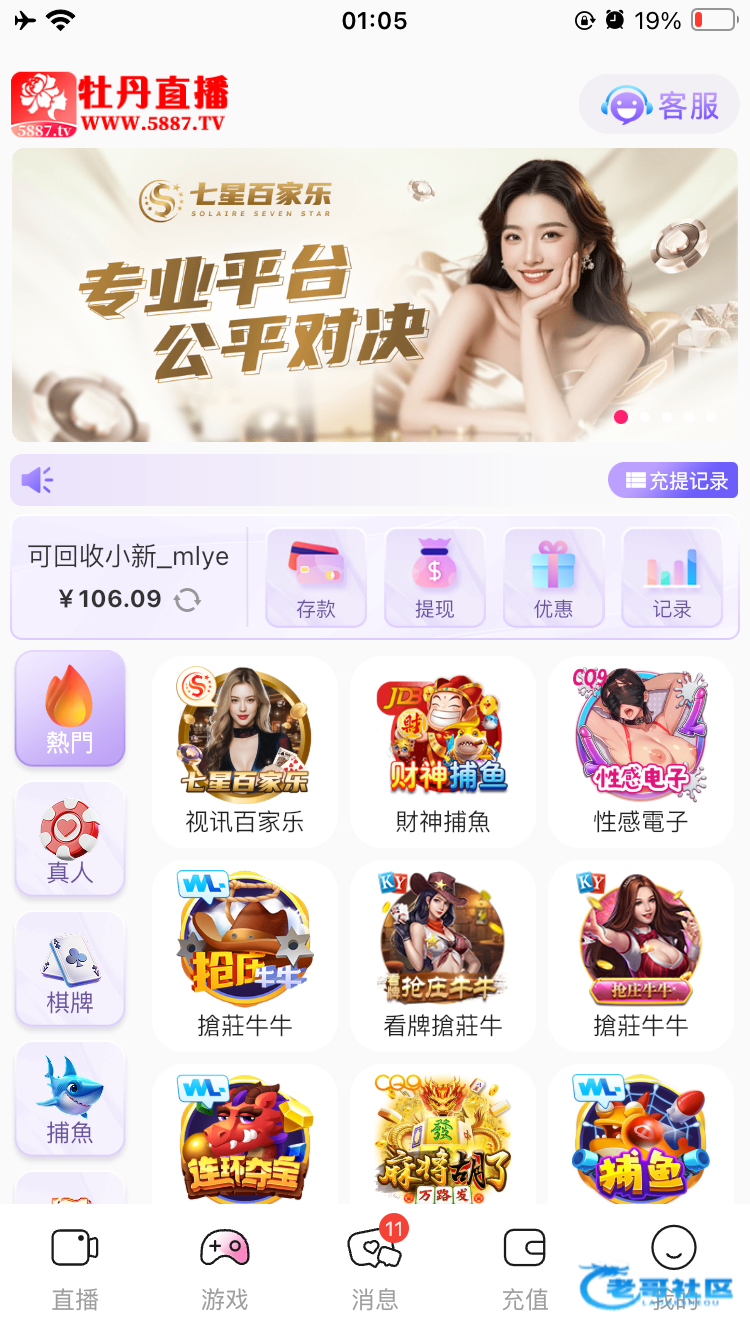Select the 真人 category

pos(70,839)
